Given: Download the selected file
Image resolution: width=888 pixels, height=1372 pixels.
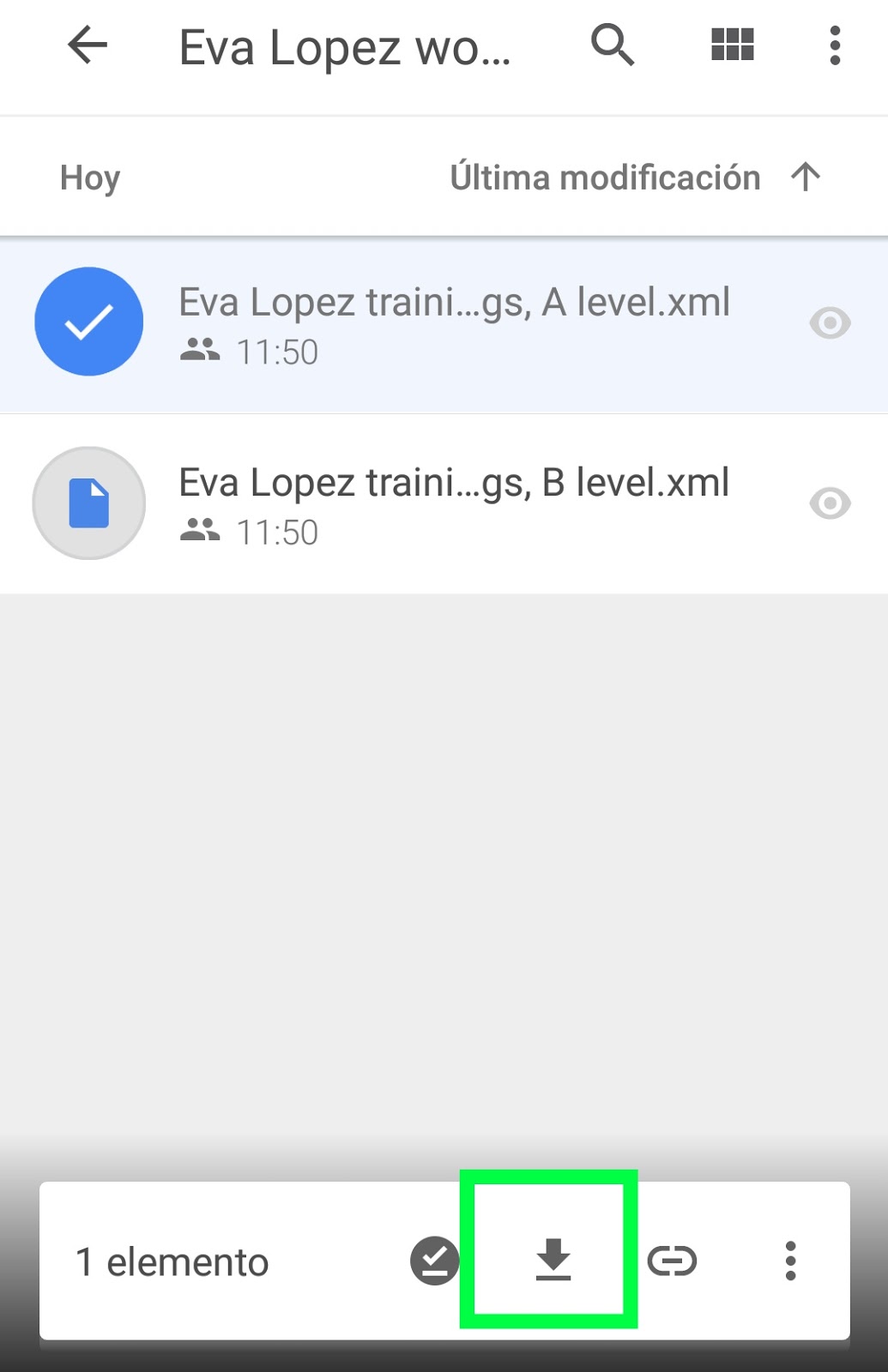Looking at the screenshot, I should [553, 1260].
